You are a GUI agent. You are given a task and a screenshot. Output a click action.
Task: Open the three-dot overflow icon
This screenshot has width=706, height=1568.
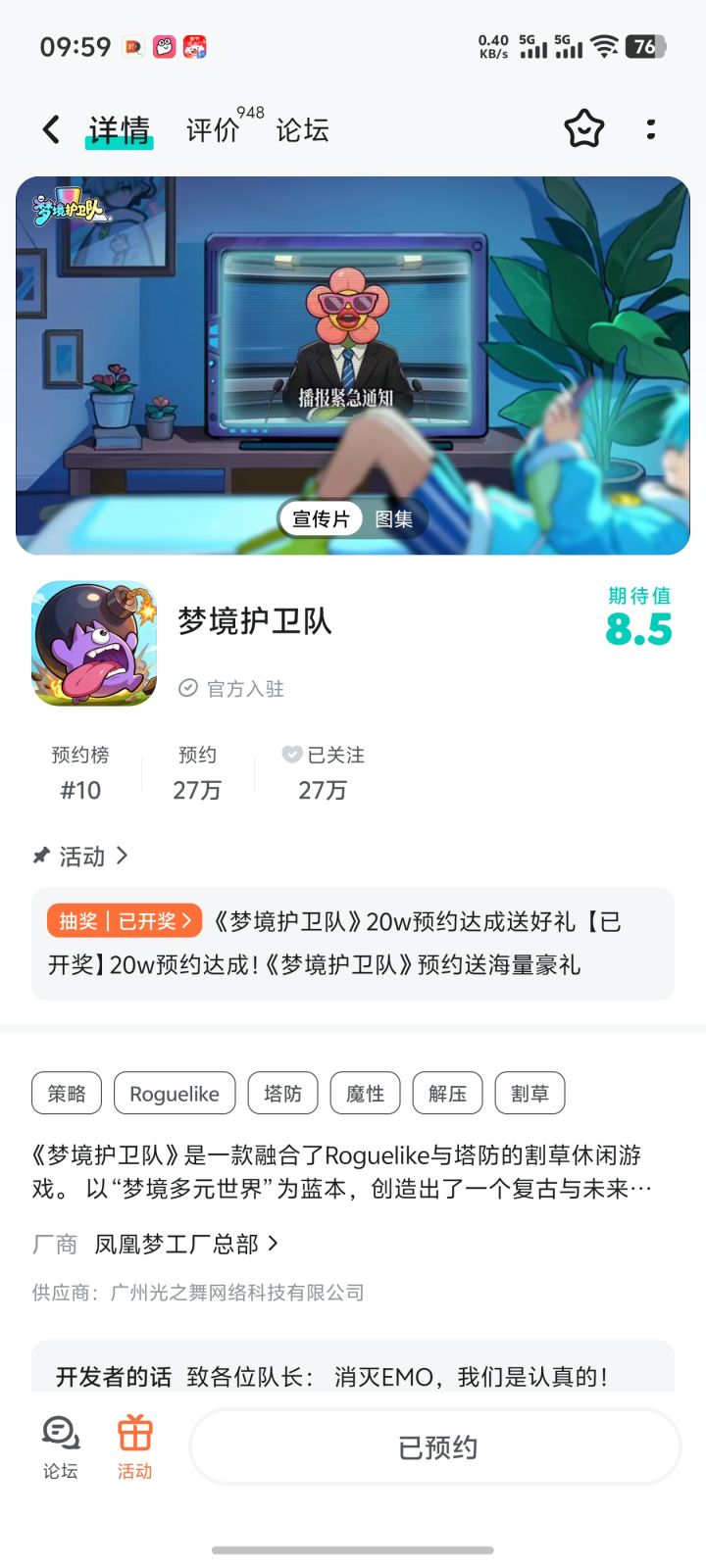click(650, 129)
